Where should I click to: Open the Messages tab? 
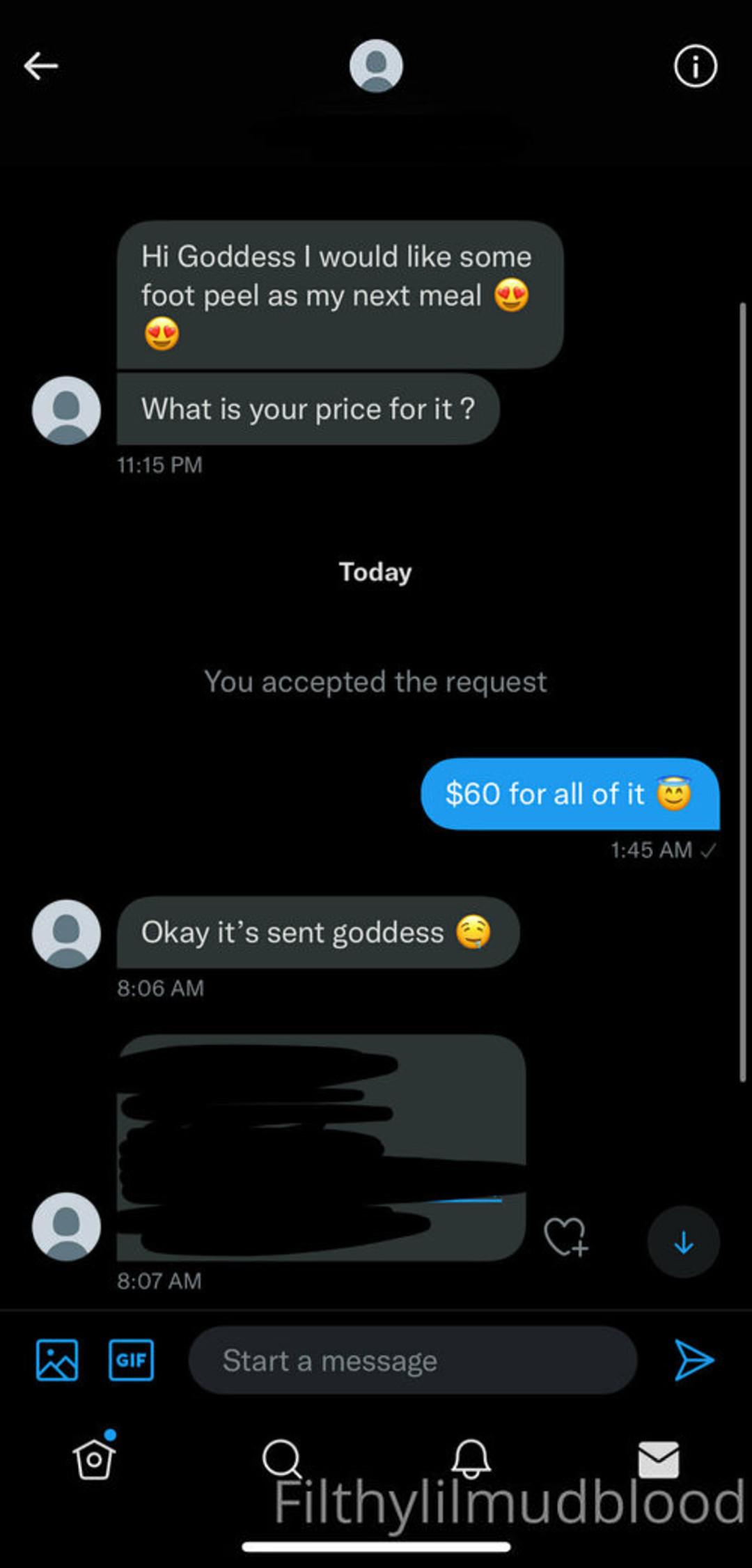click(659, 1458)
